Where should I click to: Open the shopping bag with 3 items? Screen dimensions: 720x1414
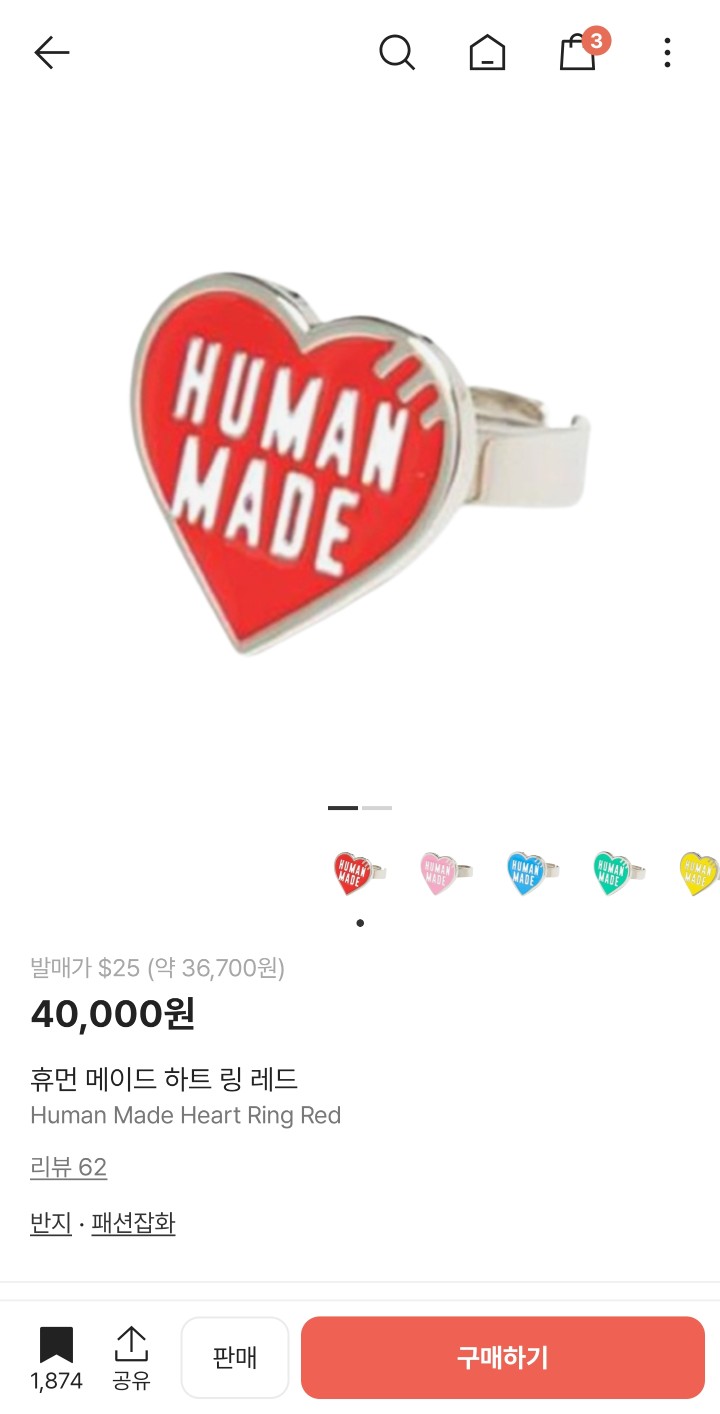point(579,52)
